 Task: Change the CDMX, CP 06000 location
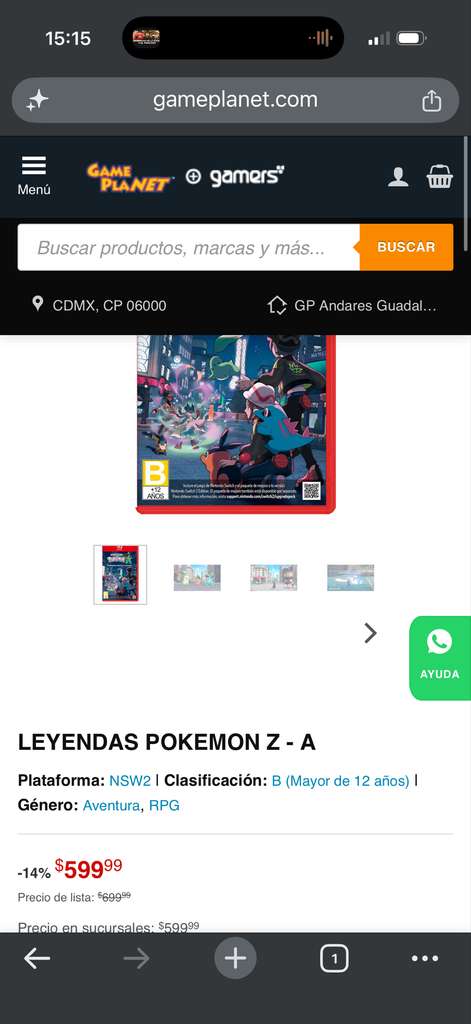coord(100,305)
